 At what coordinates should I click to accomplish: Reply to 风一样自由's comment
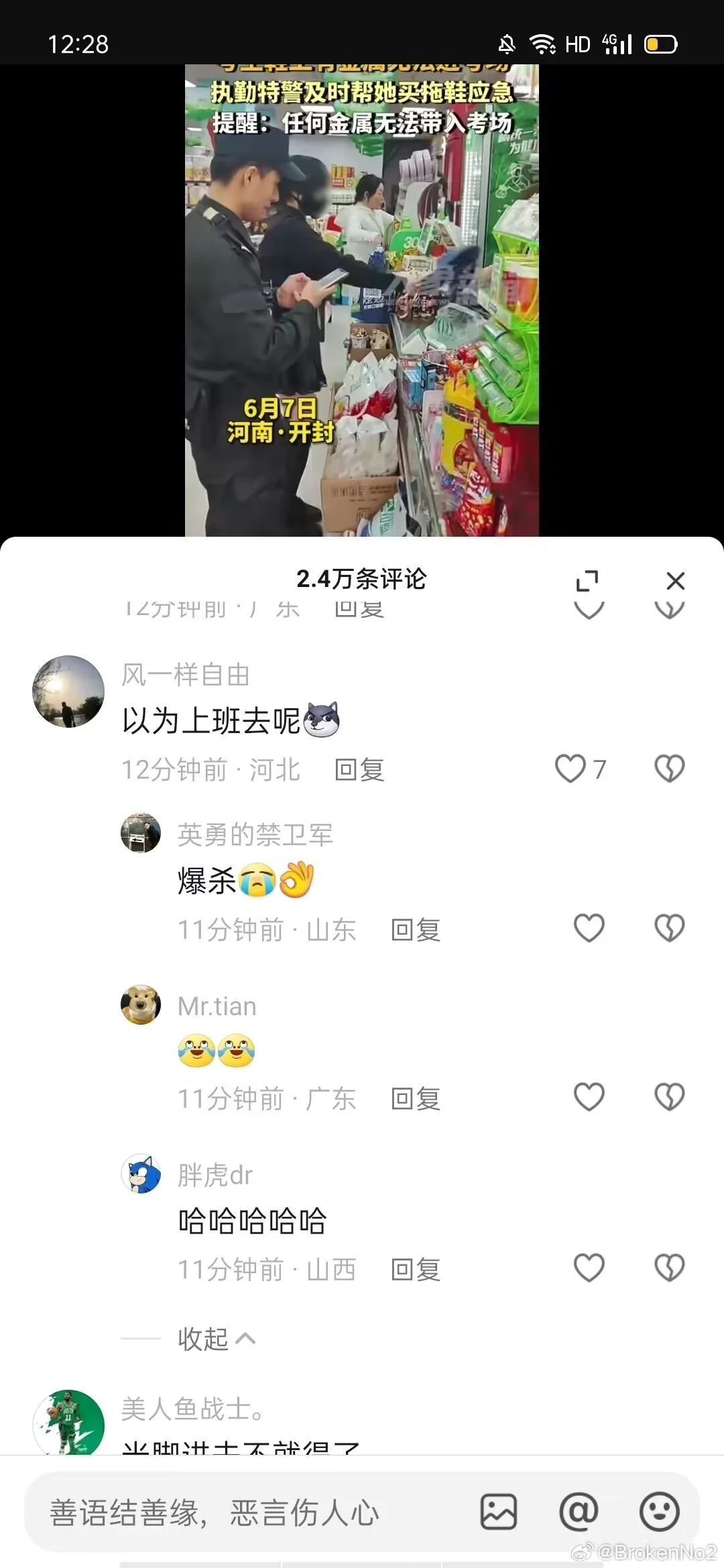359,770
